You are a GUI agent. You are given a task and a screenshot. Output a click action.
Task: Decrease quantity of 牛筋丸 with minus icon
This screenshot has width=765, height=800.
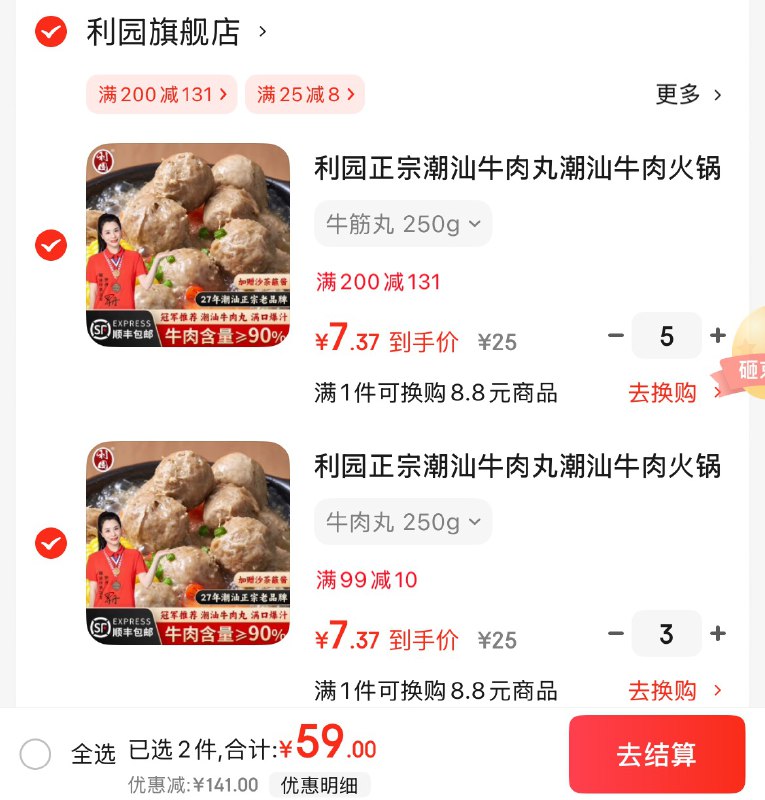tap(617, 336)
